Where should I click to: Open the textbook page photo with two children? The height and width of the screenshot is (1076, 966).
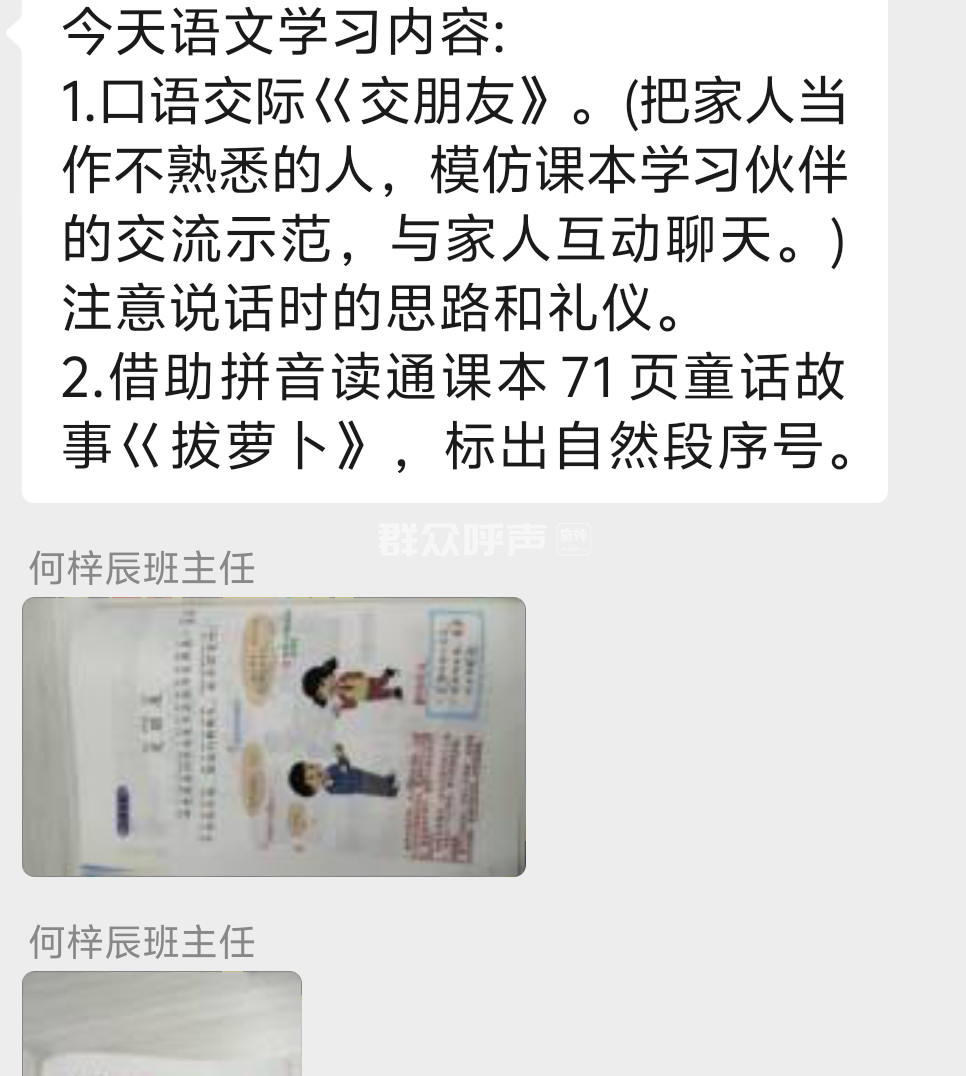273,737
